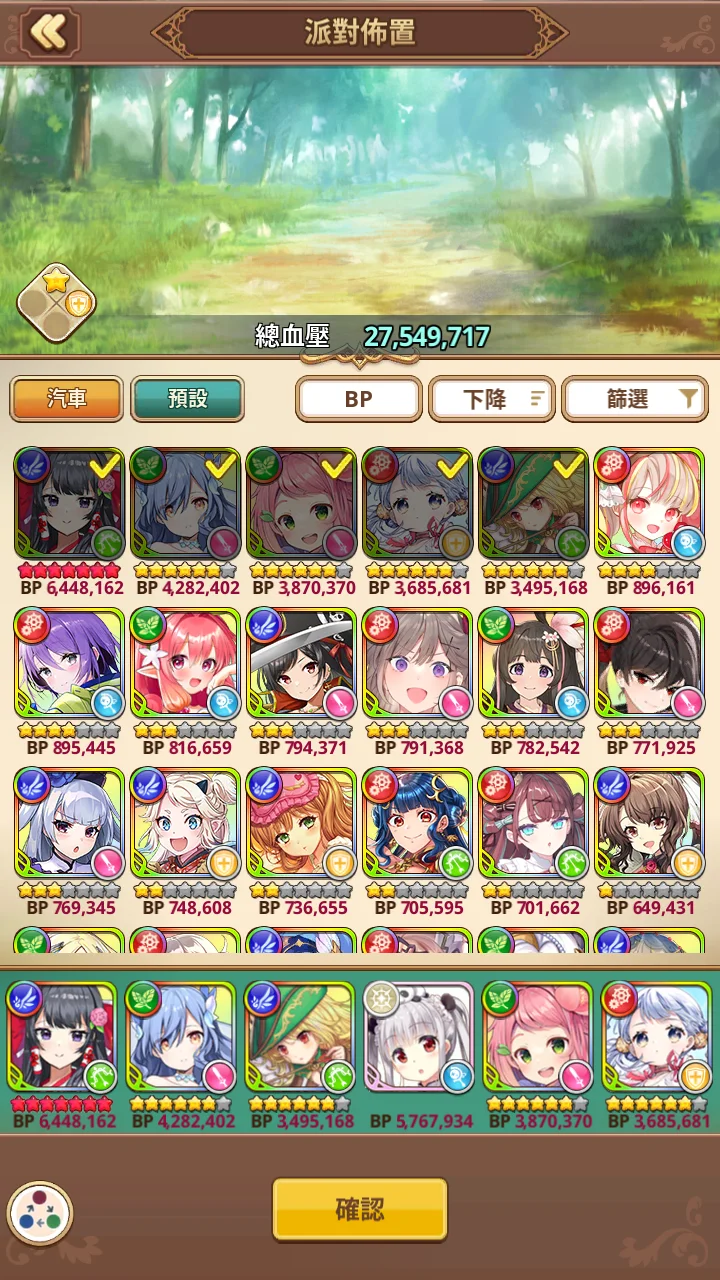Tap the 預設 preset button
This screenshot has height=1280, width=720.
point(187,399)
